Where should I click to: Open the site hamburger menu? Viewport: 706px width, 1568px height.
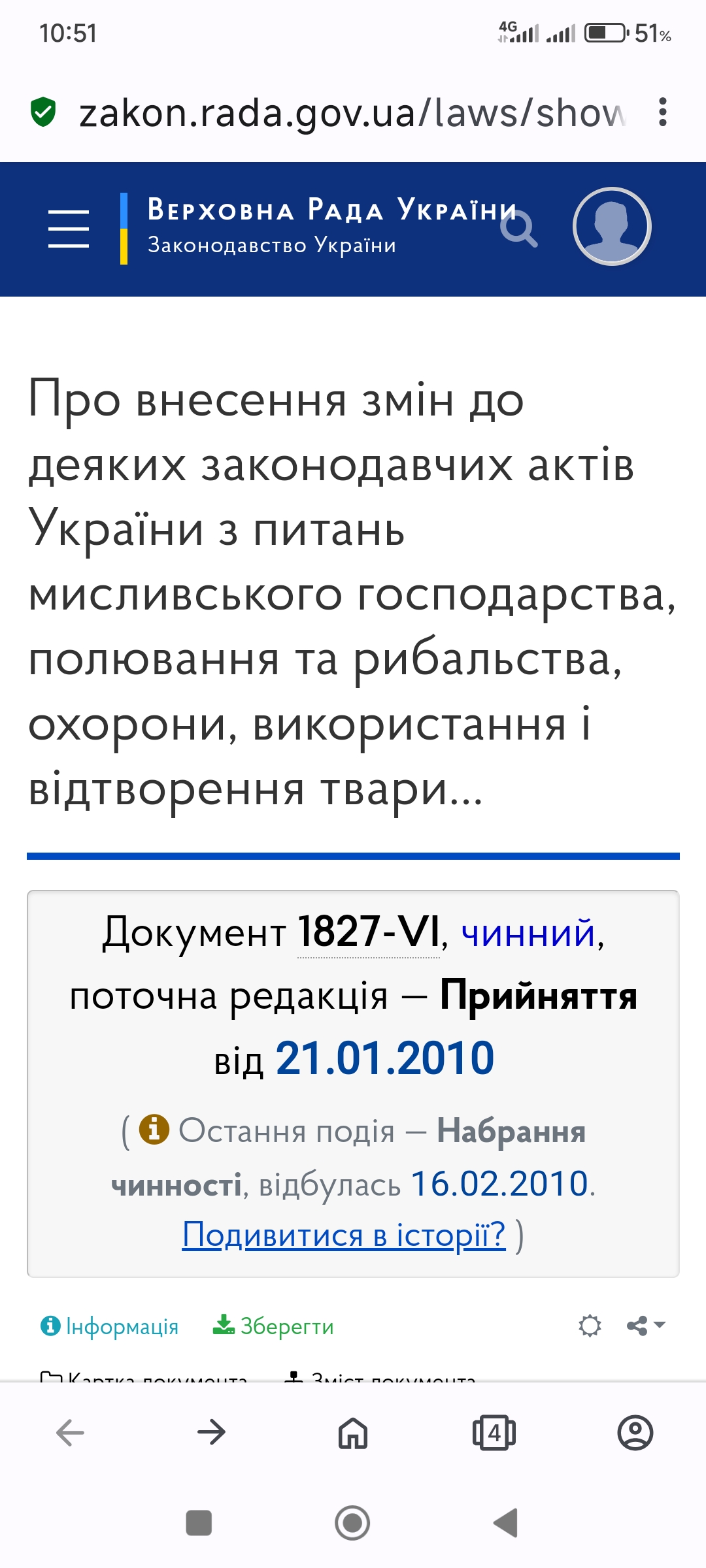69,229
